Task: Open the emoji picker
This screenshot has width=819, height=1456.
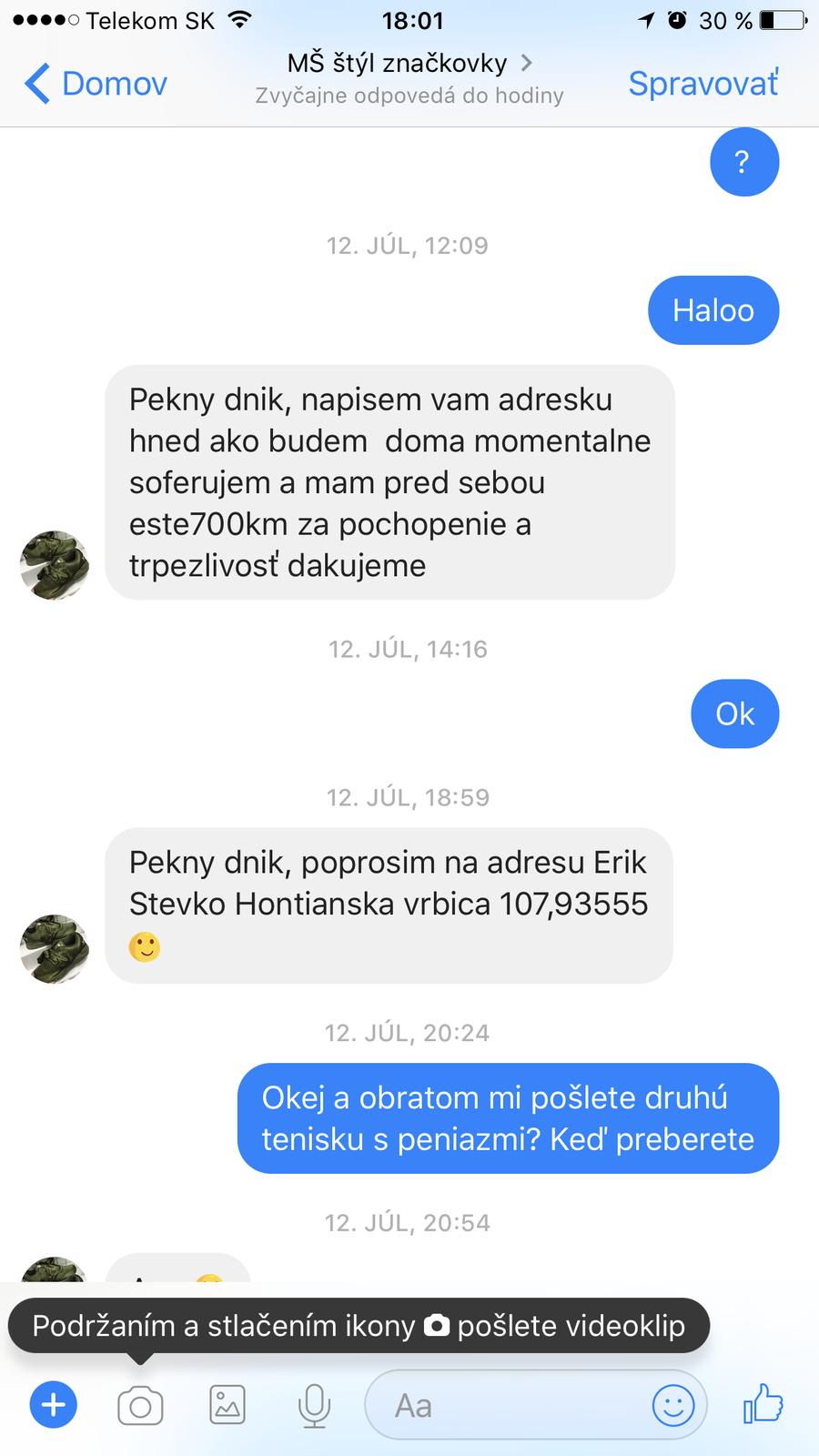Action: click(x=673, y=1406)
